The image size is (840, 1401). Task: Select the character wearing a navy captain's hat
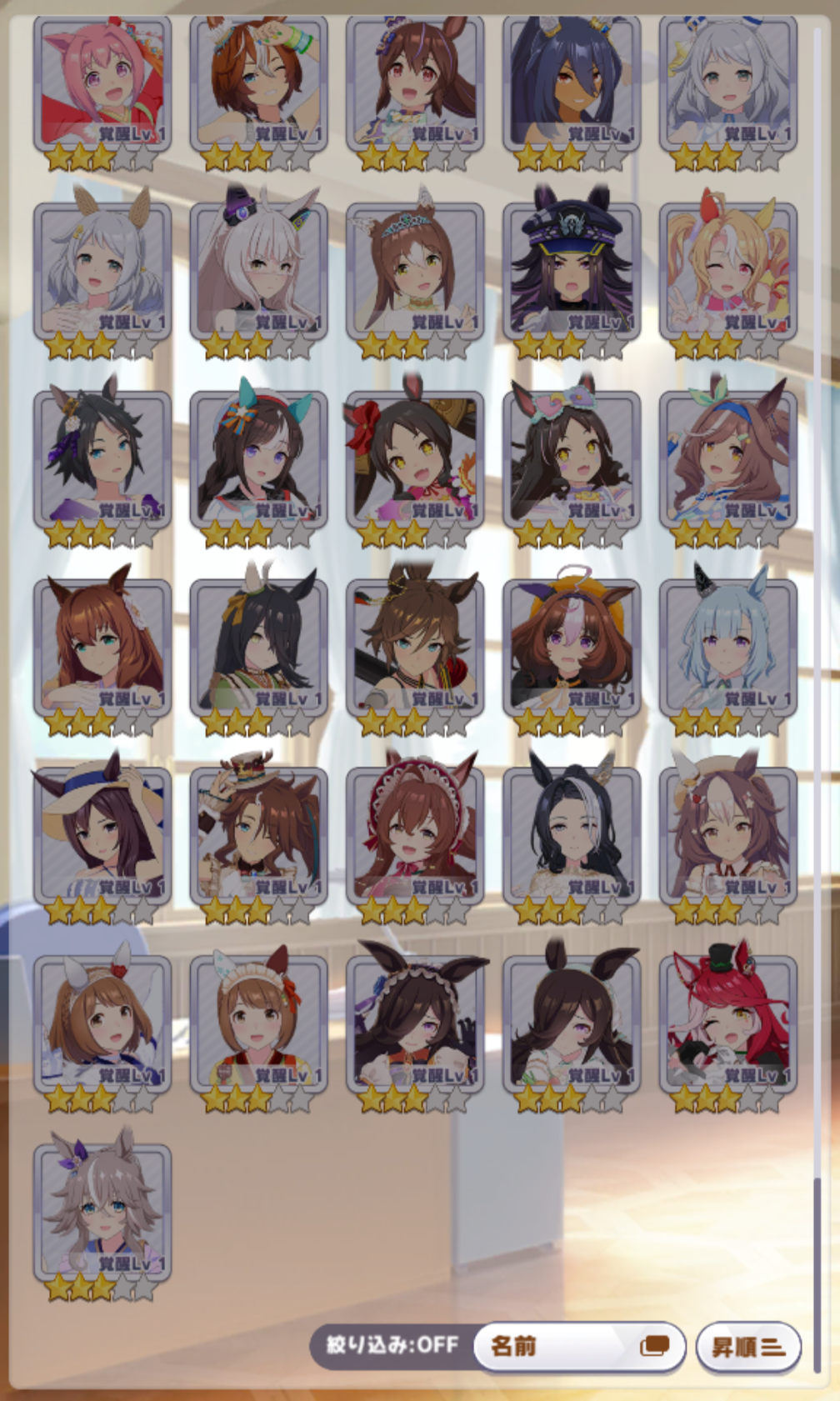pos(572,280)
